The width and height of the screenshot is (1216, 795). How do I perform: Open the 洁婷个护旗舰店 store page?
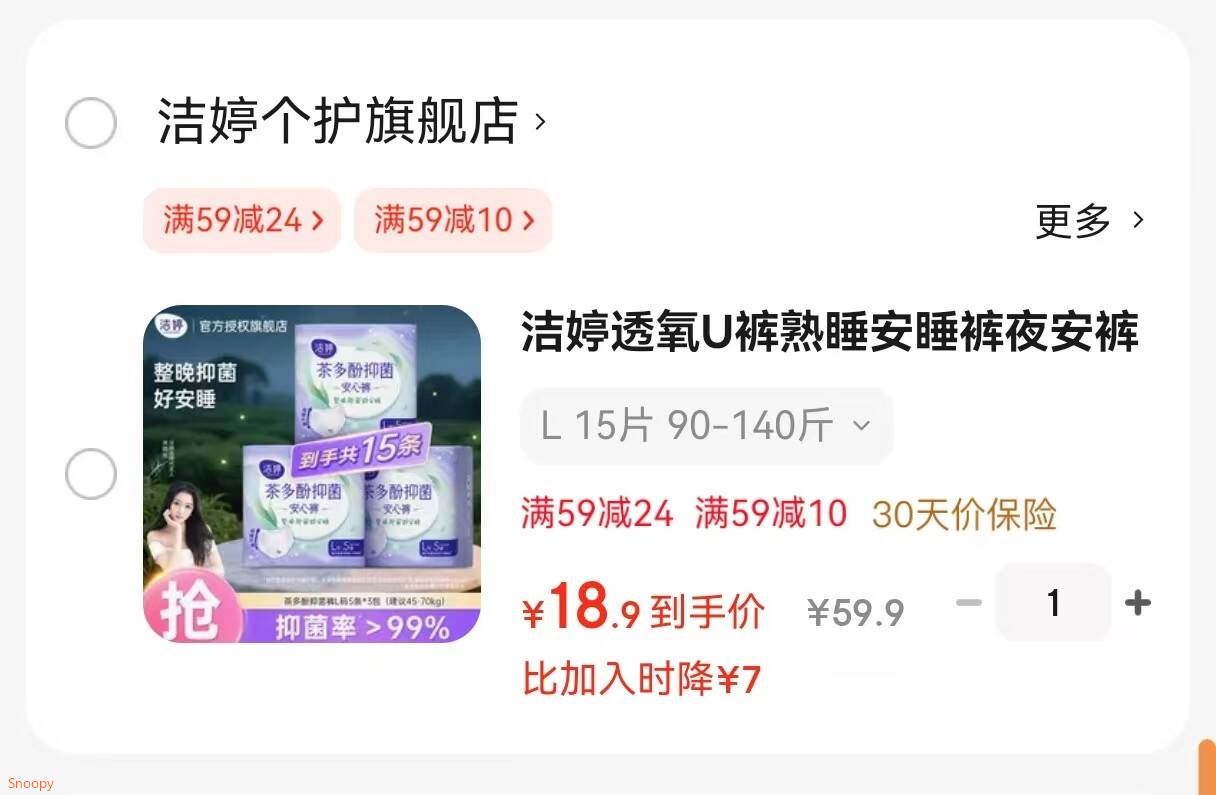tap(352, 122)
